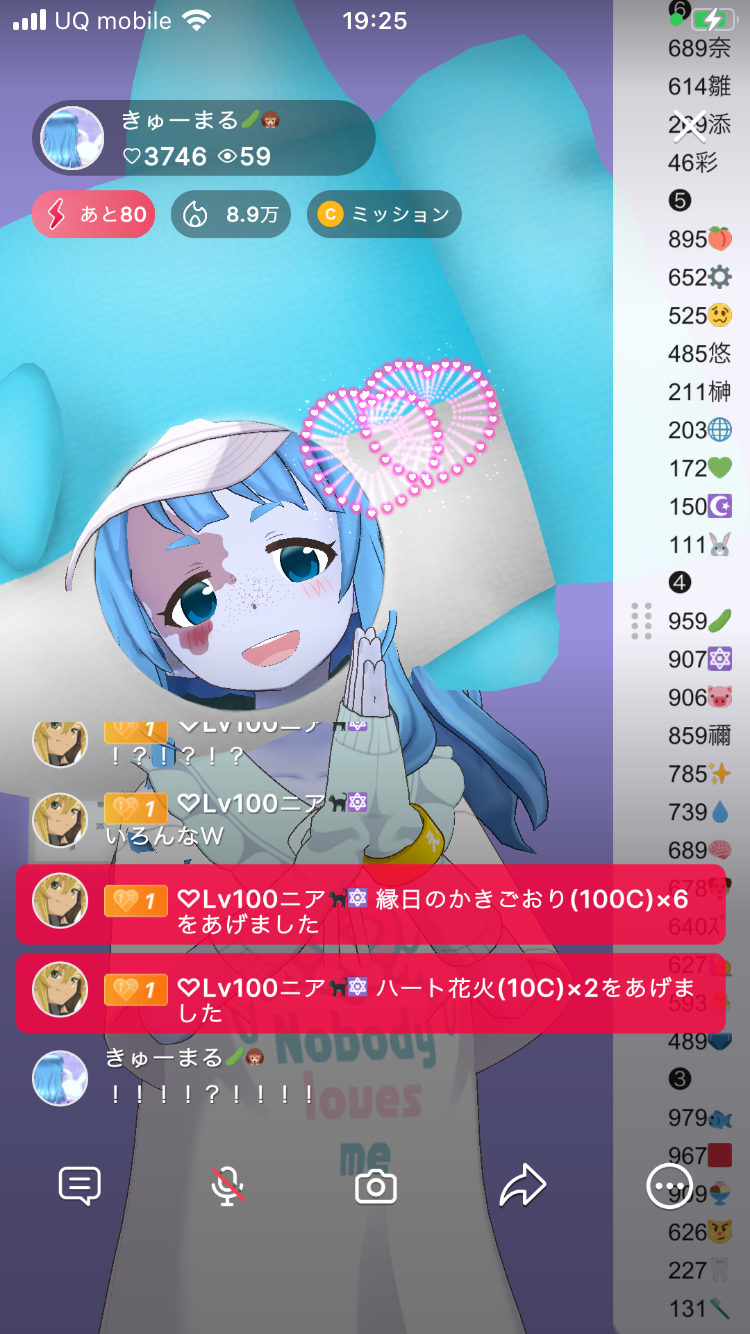Take a screenshot with the camera icon
750x1334 pixels.
[376, 1186]
